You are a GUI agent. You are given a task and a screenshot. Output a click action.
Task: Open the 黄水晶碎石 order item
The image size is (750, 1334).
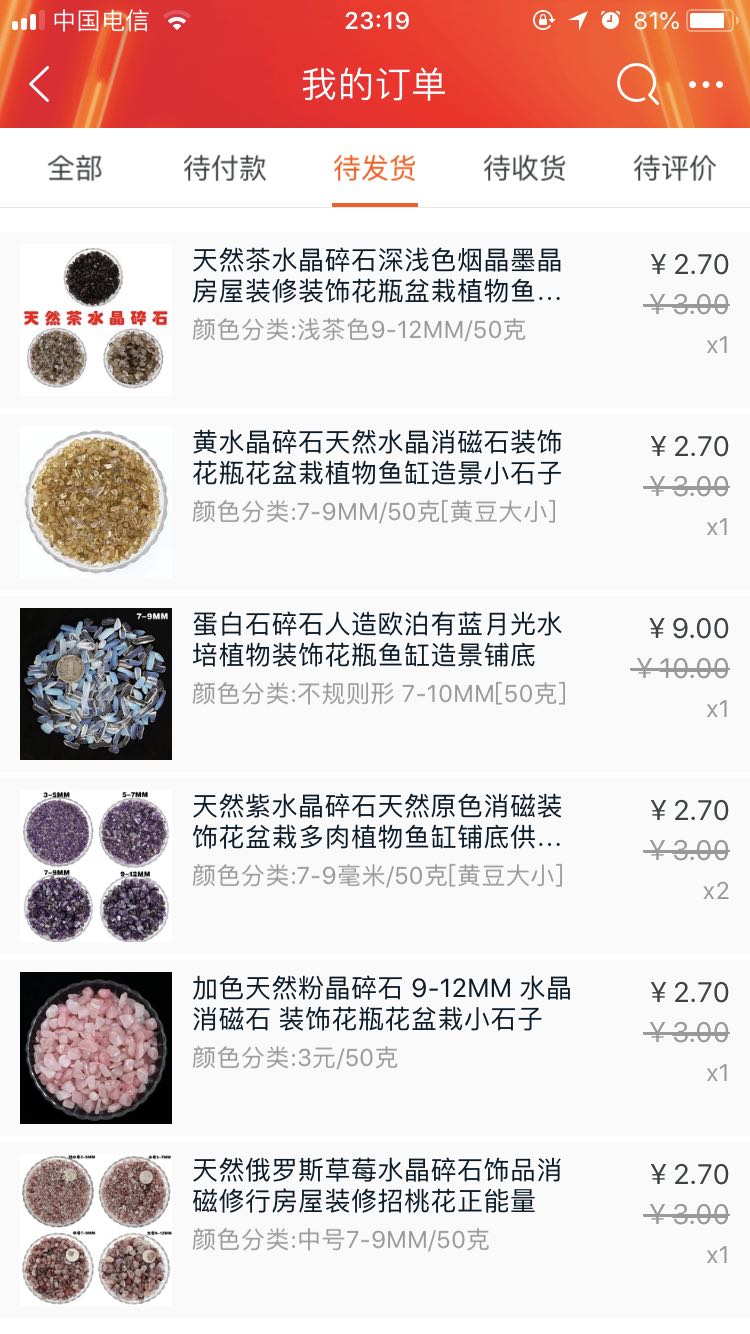pos(377,458)
